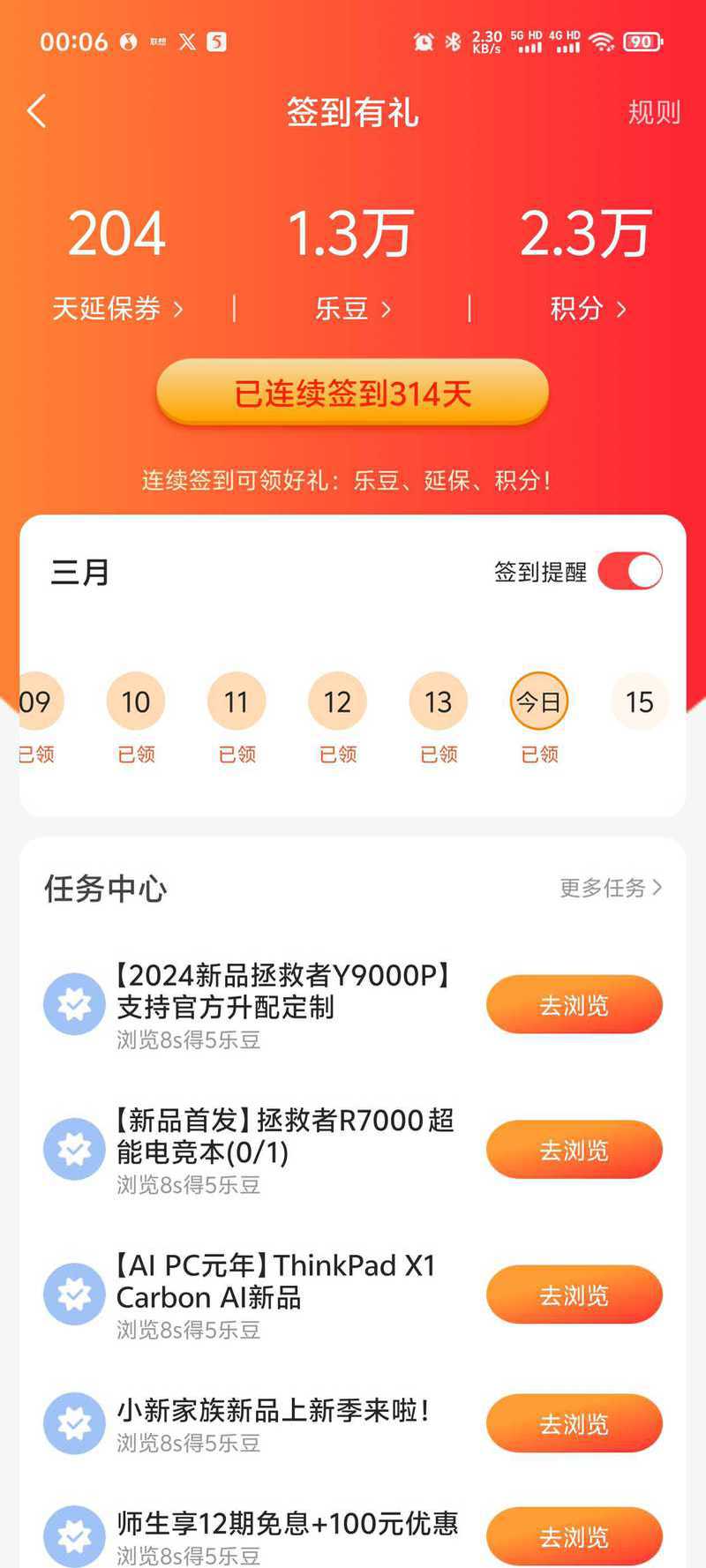706x1568 pixels.
Task: Tap 去浏览 for 拯救者Y9000P task
Action: pyautogui.click(x=574, y=1005)
